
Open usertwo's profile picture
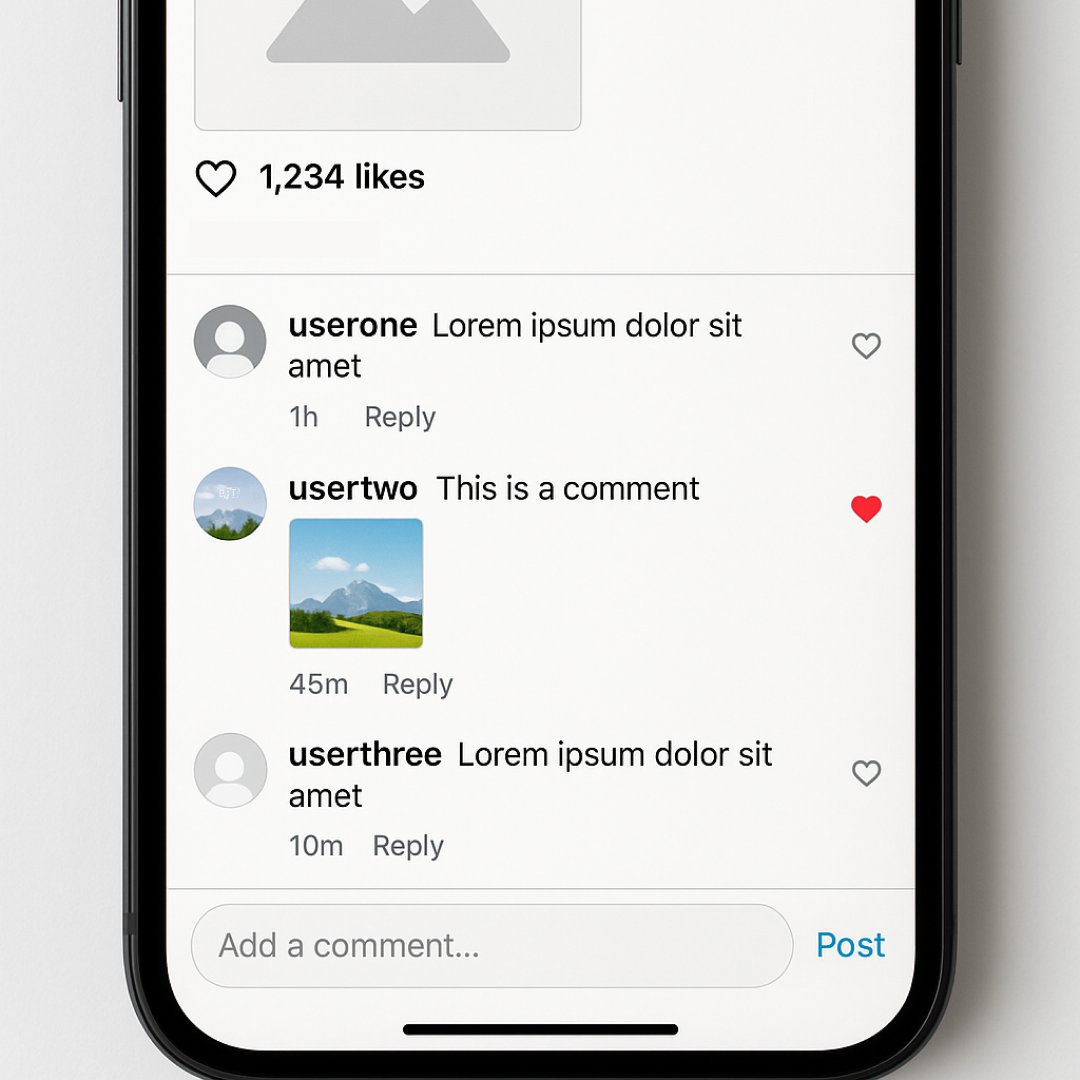coord(230,504)
